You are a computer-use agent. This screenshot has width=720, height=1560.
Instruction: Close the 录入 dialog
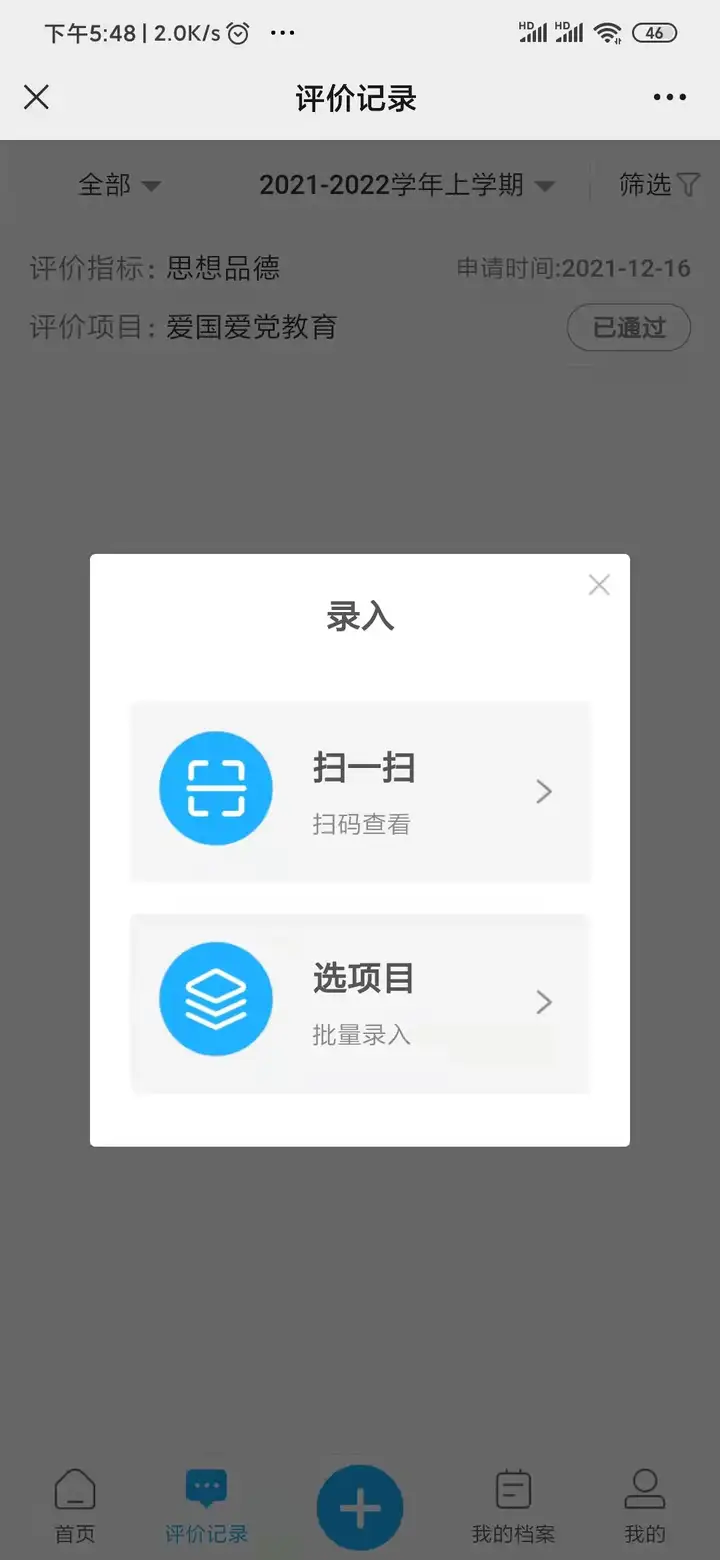(x=599, y=585)
